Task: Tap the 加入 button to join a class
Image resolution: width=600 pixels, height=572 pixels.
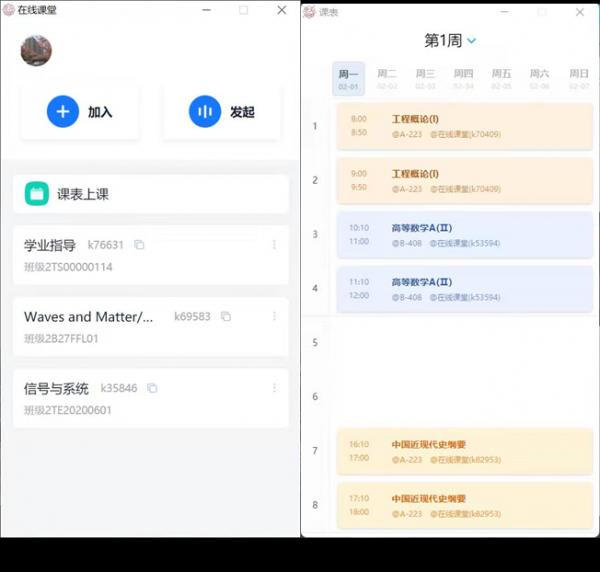Action: point(80,112)
